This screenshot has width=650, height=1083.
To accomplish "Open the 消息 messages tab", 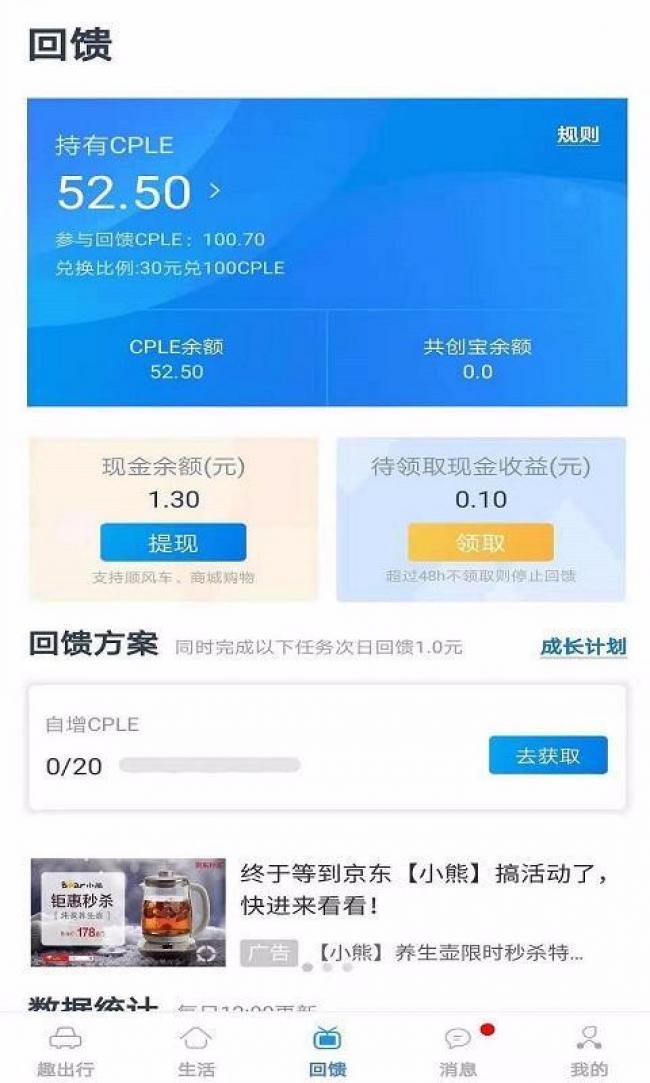I will 458,1050.
